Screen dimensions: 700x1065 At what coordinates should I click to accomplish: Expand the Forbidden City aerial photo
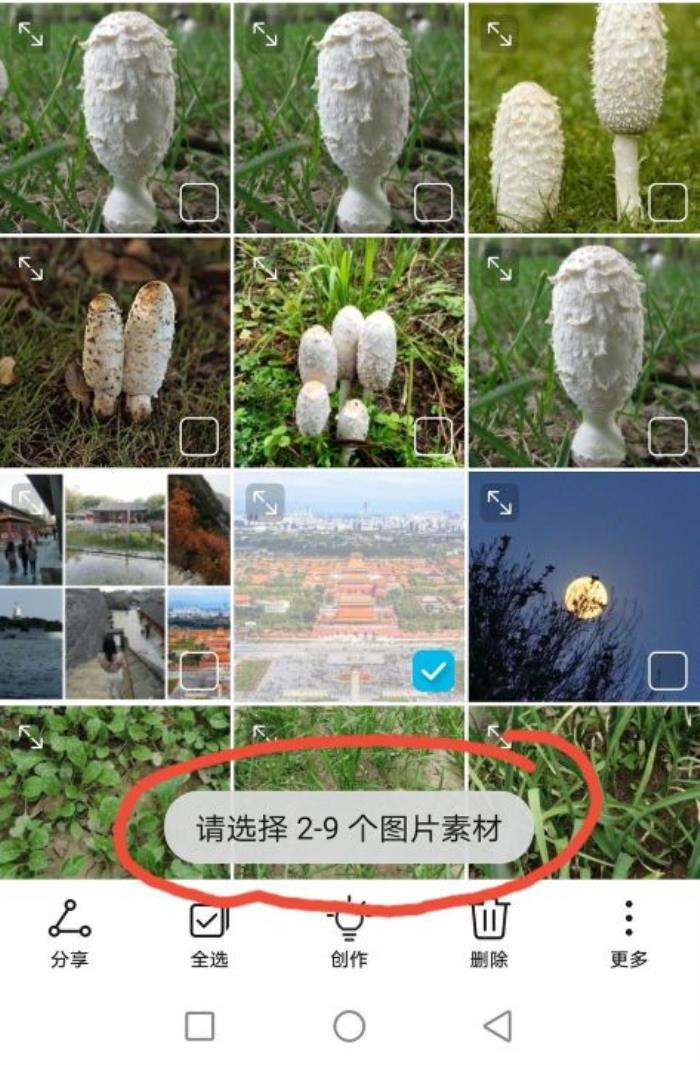[x=265, y=503]
